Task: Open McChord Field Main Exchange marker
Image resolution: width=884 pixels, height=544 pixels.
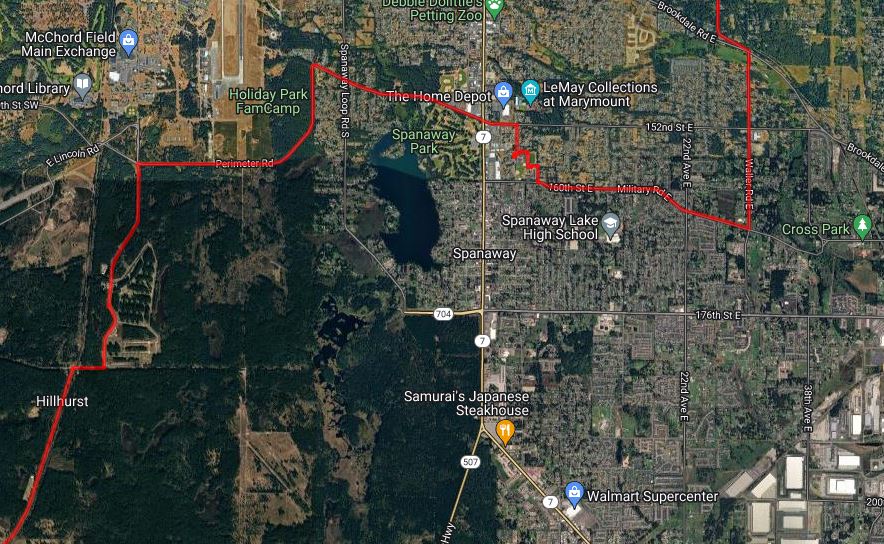Action: pyautogui.click(x=129, y=41)
